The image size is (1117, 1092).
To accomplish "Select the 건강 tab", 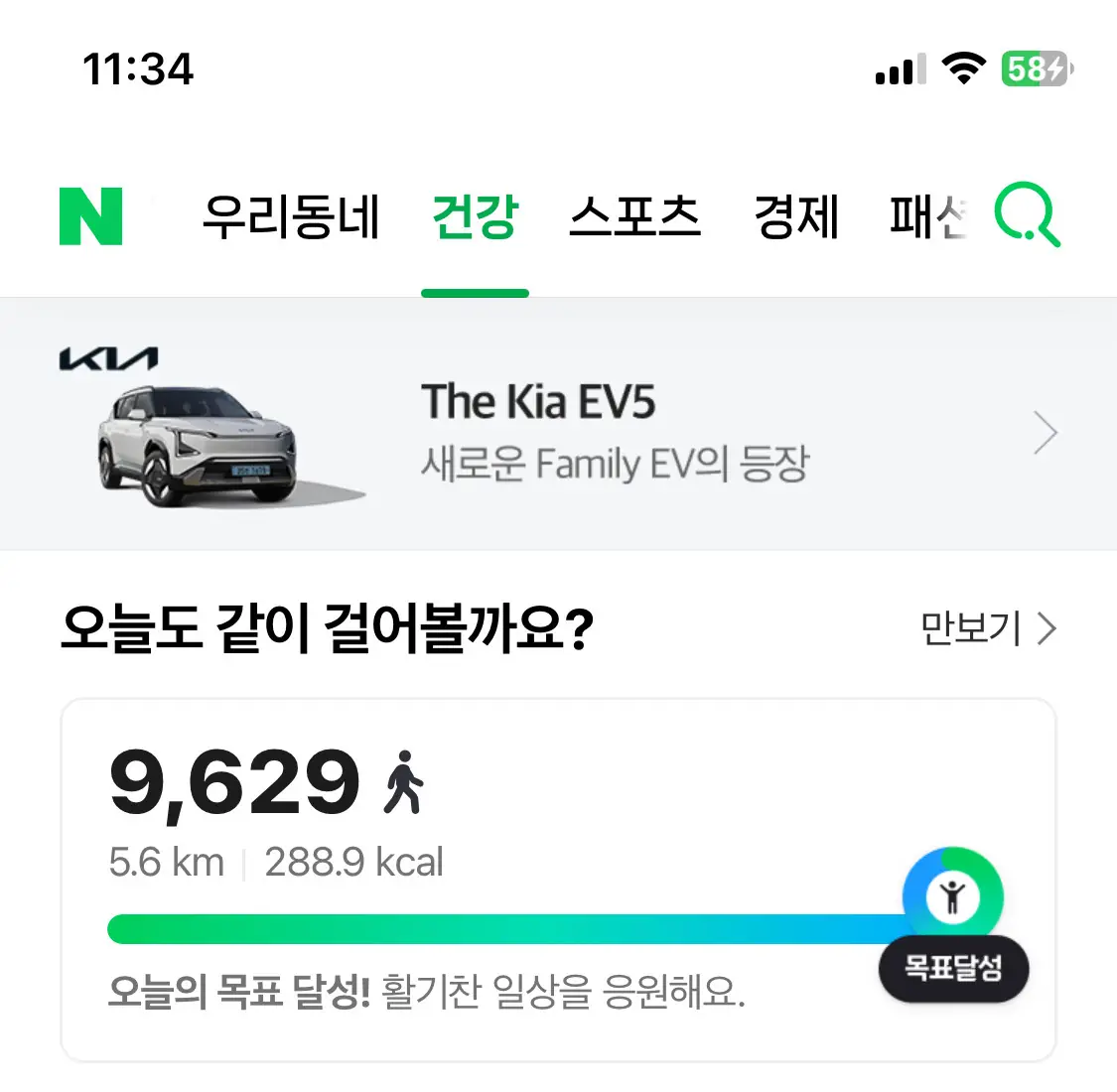I will coord(475,217).
